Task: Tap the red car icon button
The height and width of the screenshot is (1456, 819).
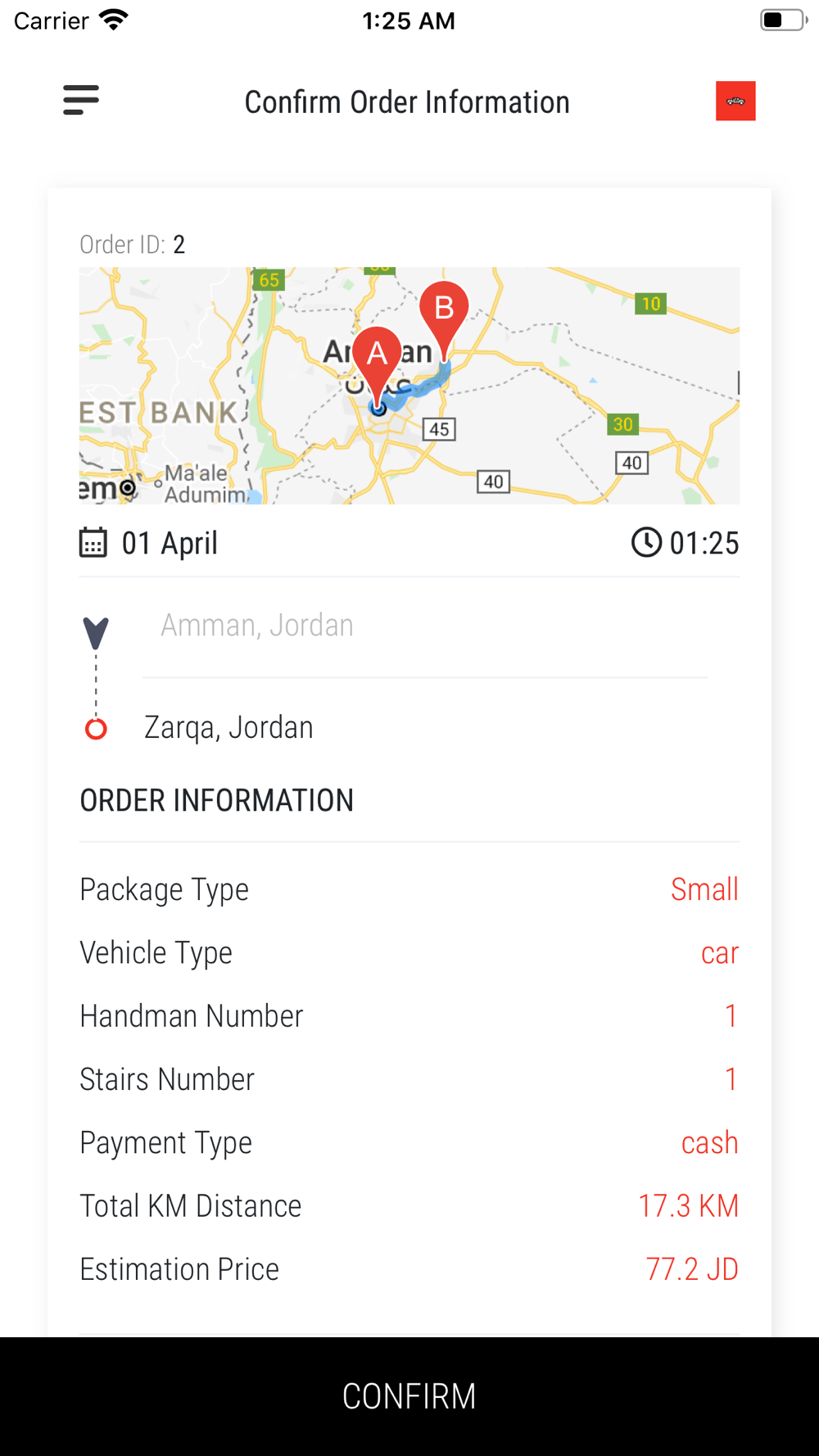Action: click(x=735, y=101)
